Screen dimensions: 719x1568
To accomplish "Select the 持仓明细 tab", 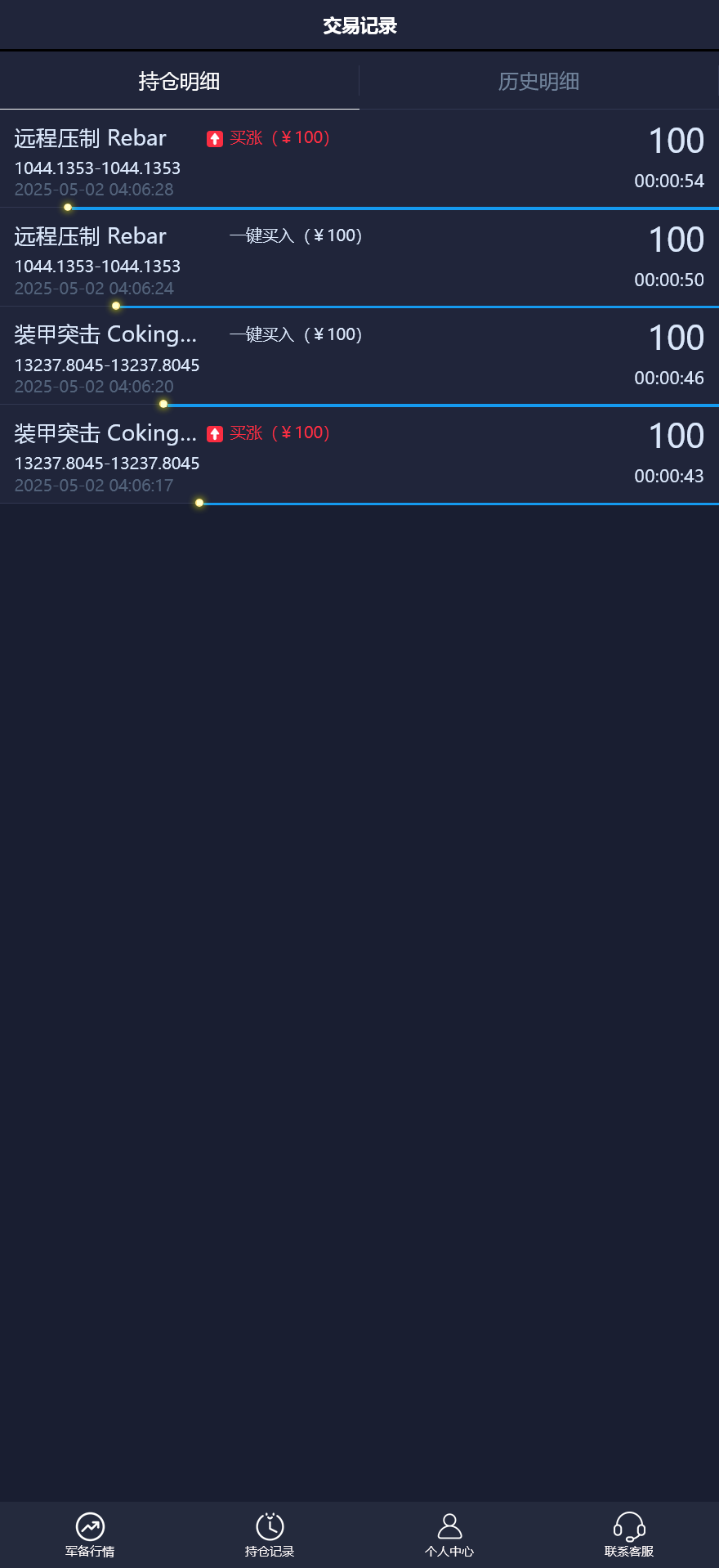I will (x=179, y=81).
